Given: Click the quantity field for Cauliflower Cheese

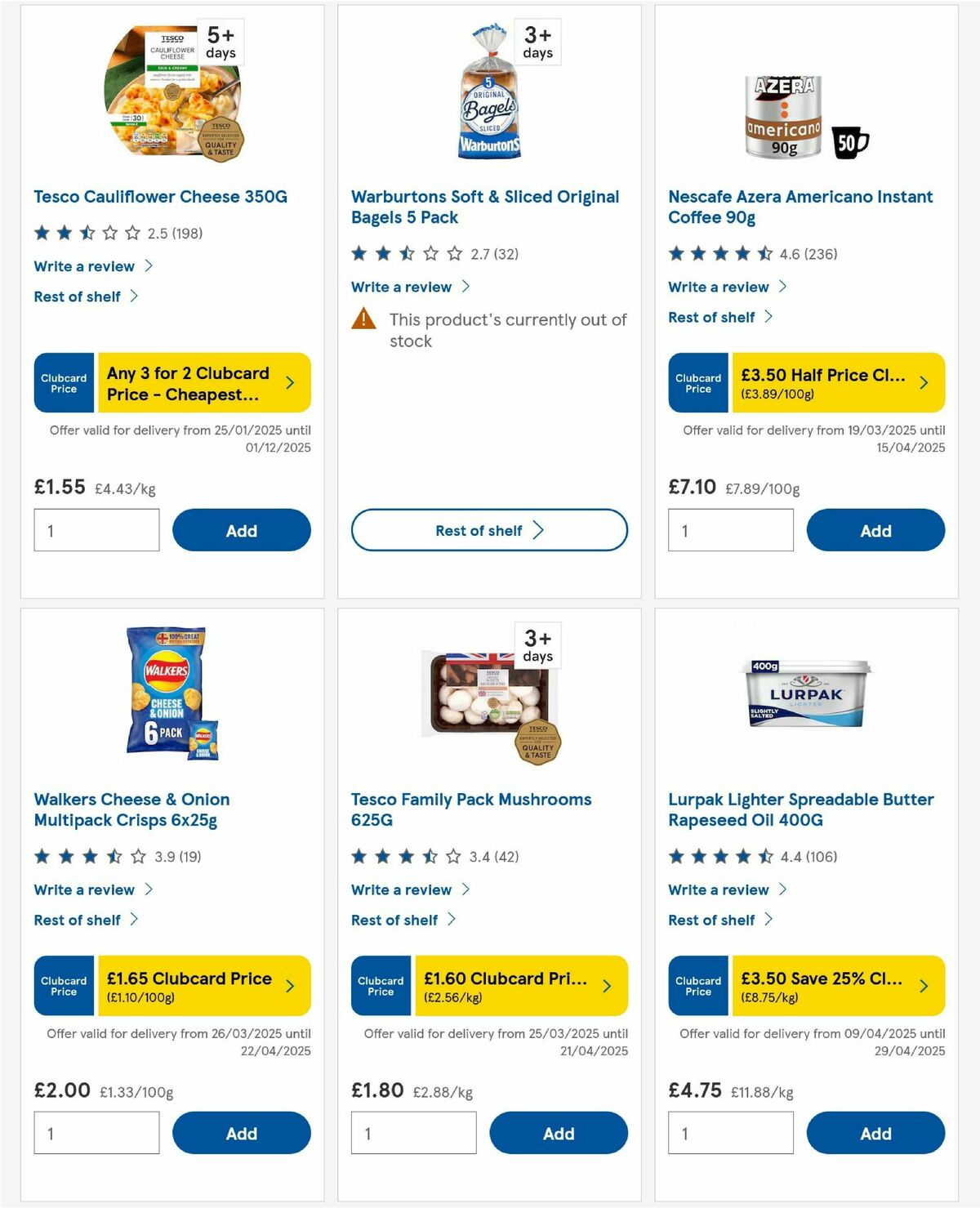Looking at the screenshot, I should pyautogui.click(x=96, y=530).
